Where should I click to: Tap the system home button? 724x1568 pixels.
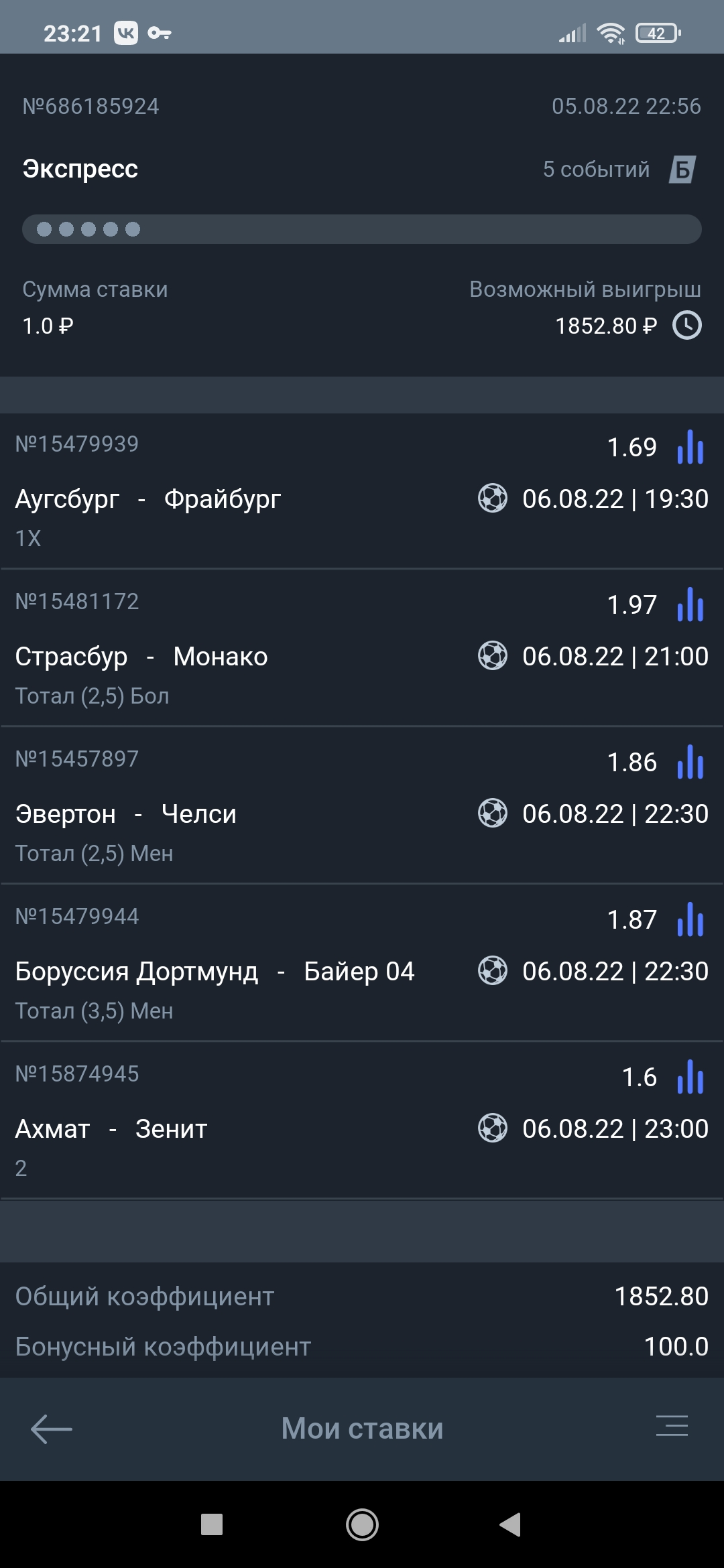click(362, 1524)
